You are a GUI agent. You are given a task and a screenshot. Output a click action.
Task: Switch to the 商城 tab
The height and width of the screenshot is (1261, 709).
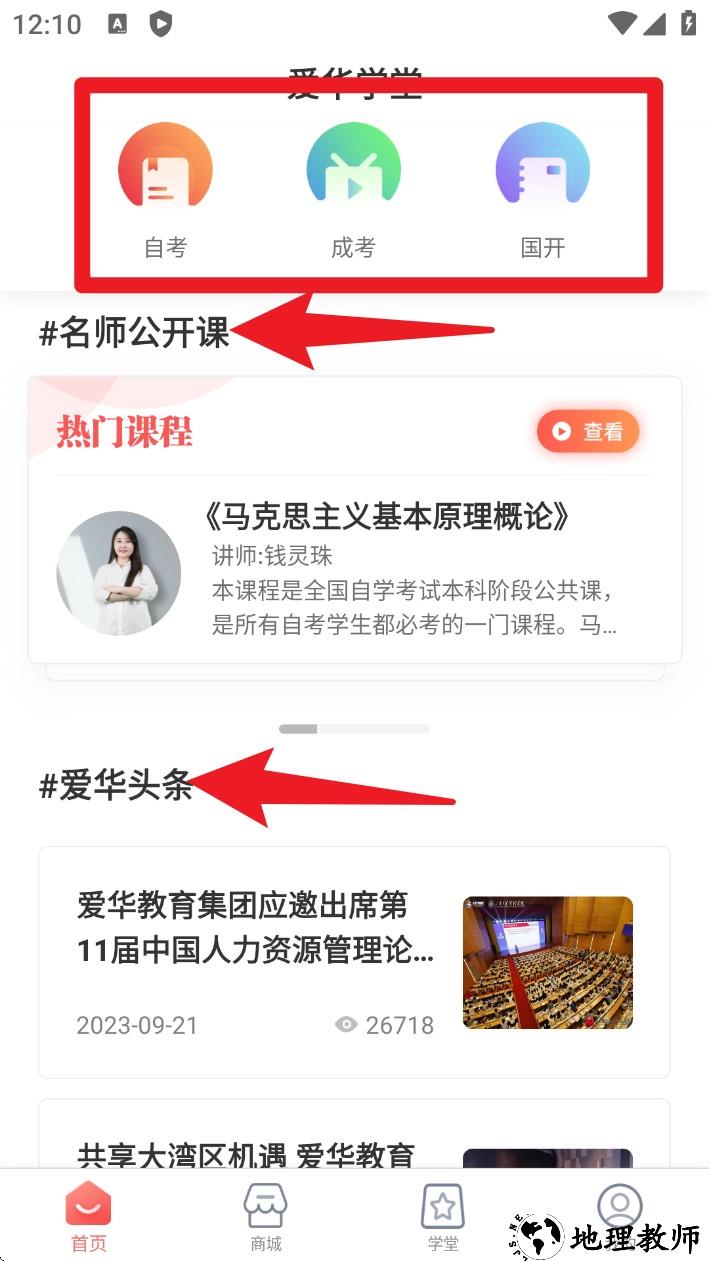tap(266, 1216)
